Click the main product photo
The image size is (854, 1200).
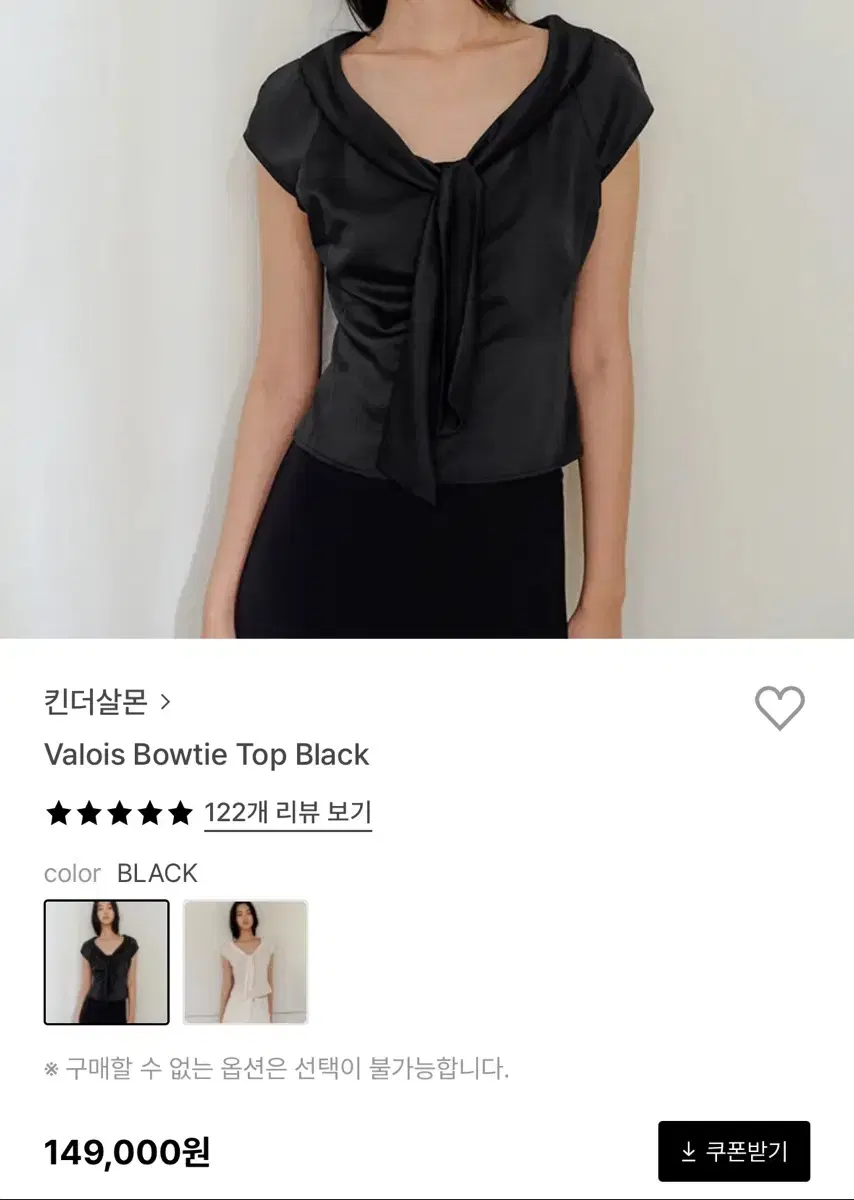427,320
